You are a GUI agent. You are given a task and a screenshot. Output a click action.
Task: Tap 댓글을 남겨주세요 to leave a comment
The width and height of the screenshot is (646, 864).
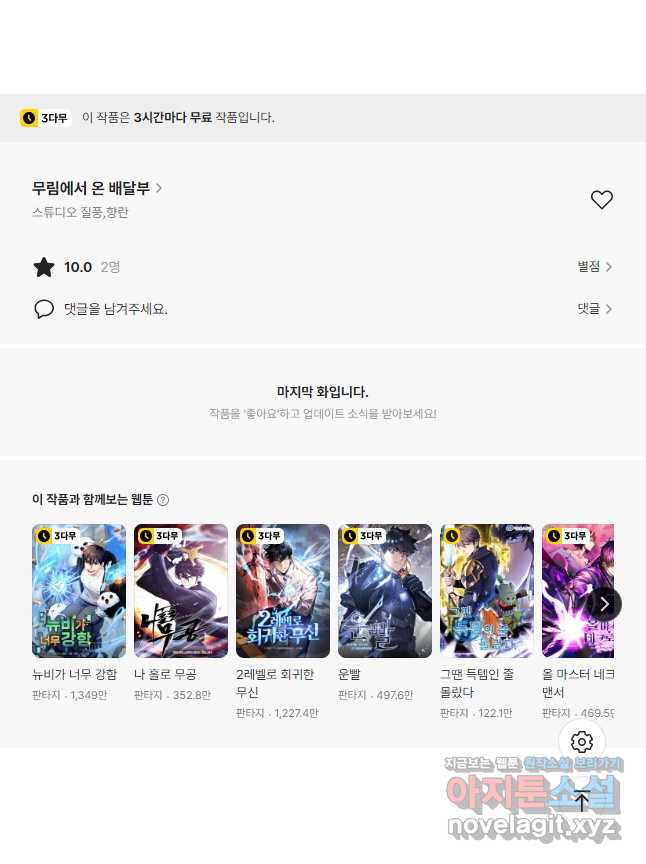point(115,309)
